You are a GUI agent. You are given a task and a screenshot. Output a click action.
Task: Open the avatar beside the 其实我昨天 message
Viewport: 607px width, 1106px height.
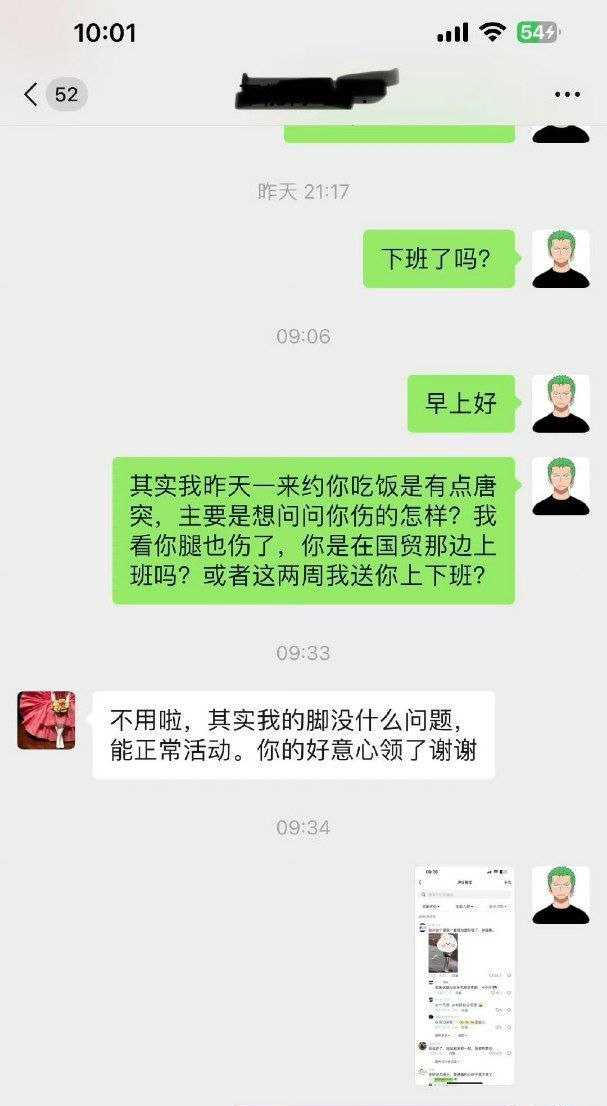[560, 486]
